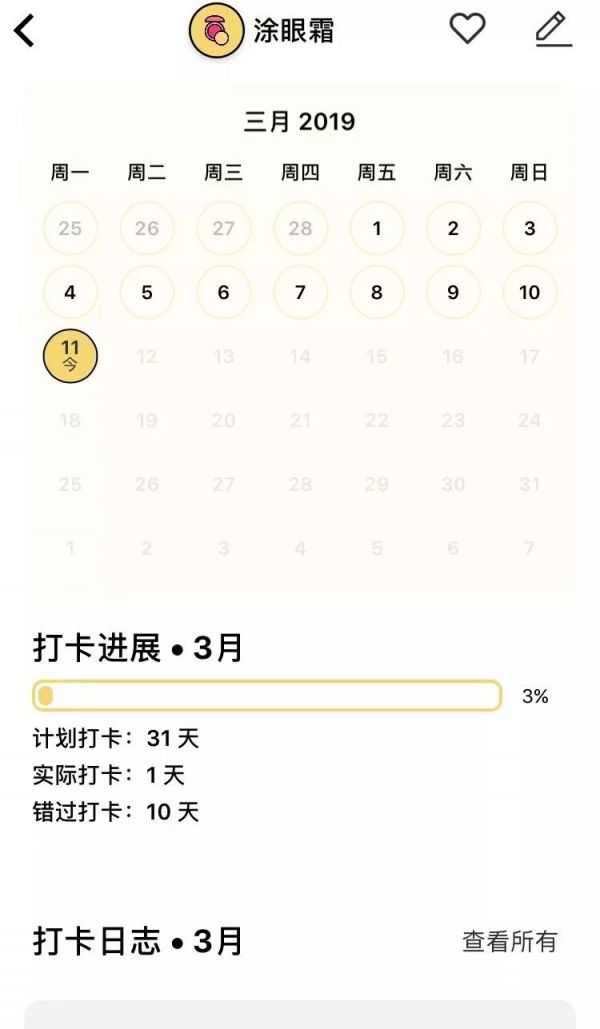Favorite this habit with the heart icon
The image size is (600, 1029).
pos(467,29)
